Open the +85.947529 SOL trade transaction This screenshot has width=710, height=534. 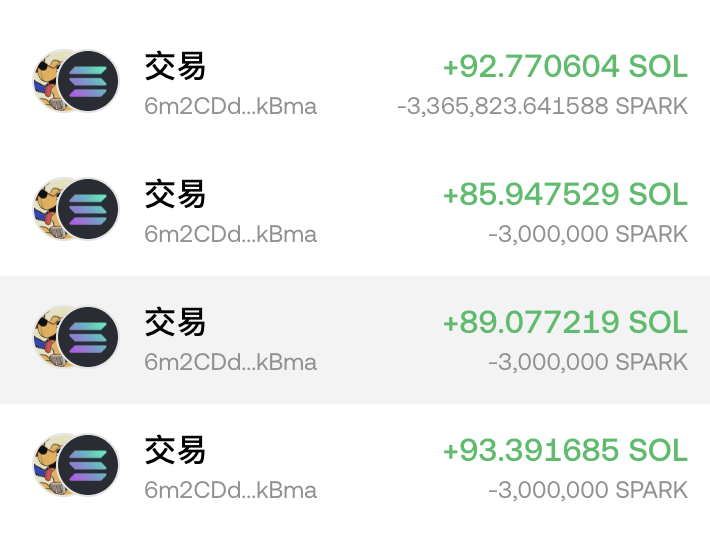[355, 212]
